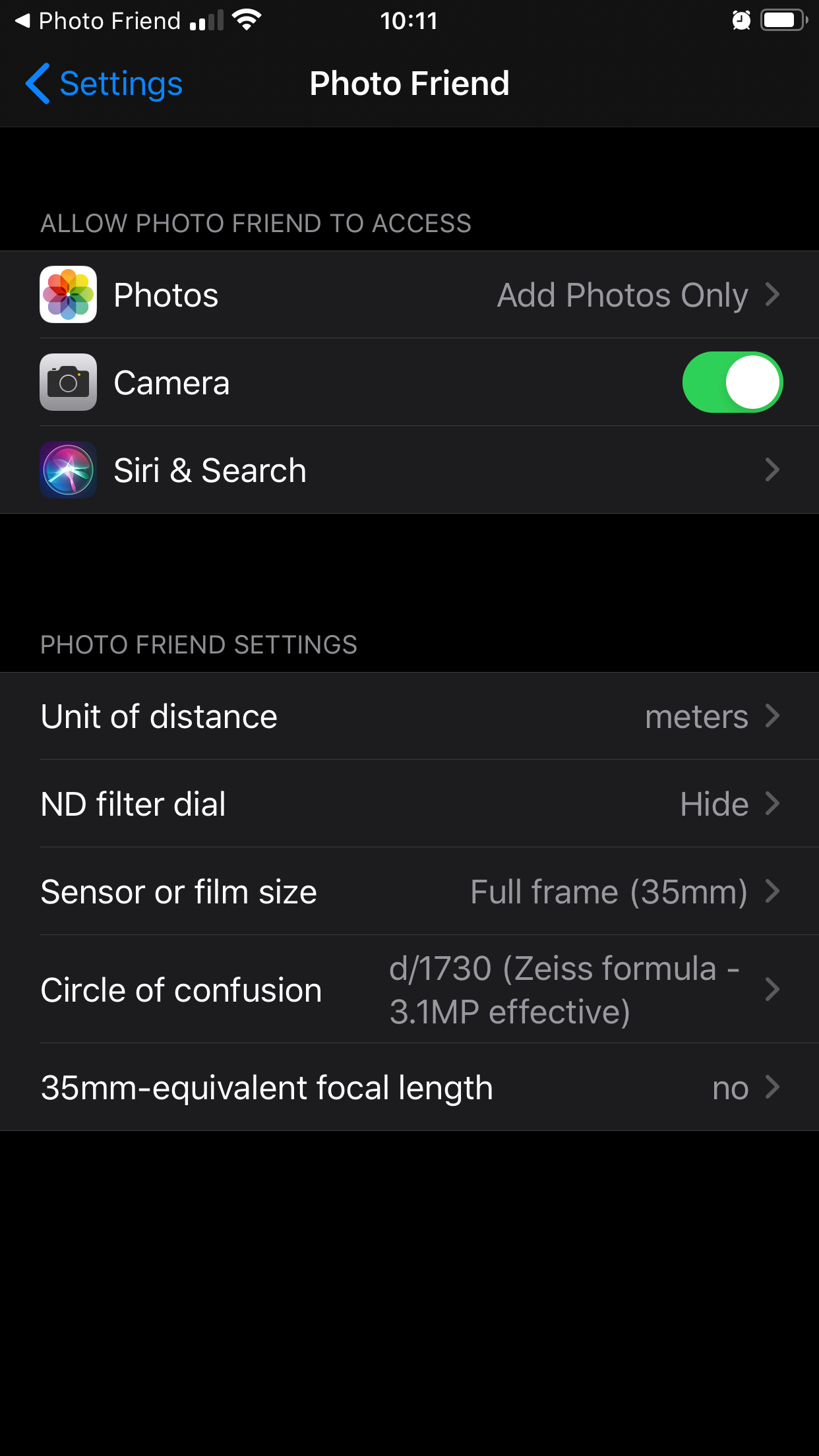Click the battery indicator icon
This screenshot has width=819, height=1456.
(x=783, y=20)
